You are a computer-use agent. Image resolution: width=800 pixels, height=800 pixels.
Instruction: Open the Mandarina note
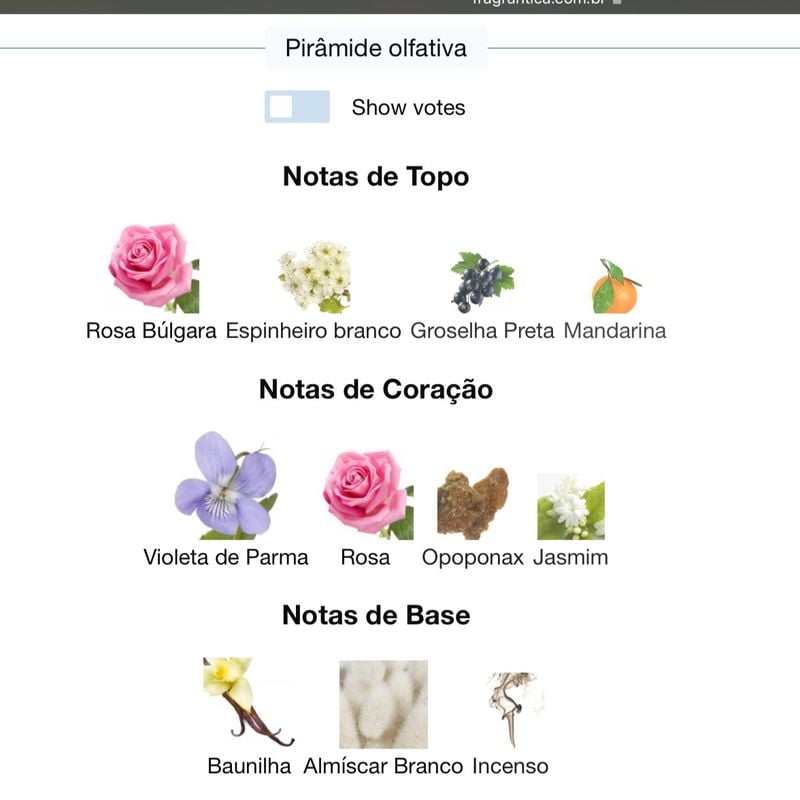[615, 287]
